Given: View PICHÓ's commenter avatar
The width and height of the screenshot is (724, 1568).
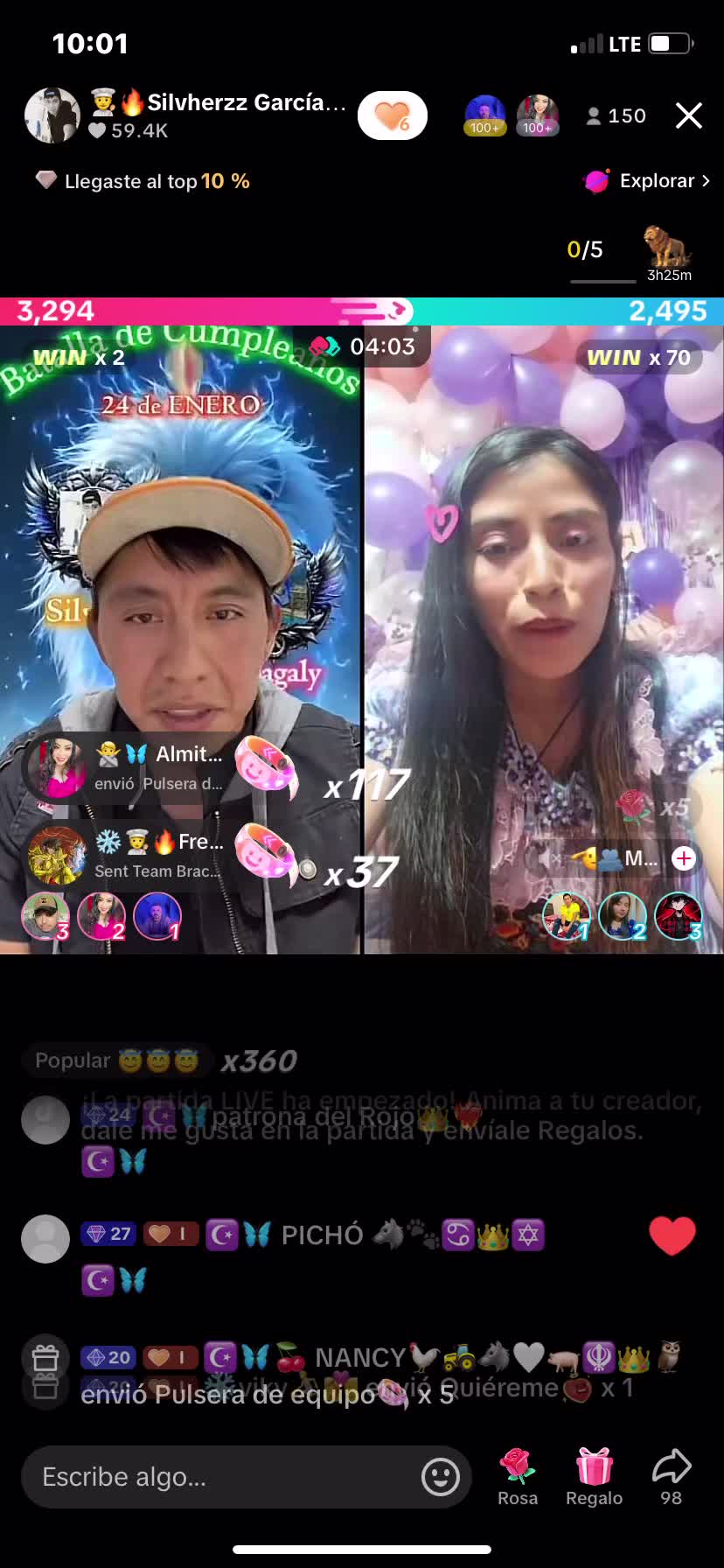Looking at the screenshot, I should [45, 1239].
